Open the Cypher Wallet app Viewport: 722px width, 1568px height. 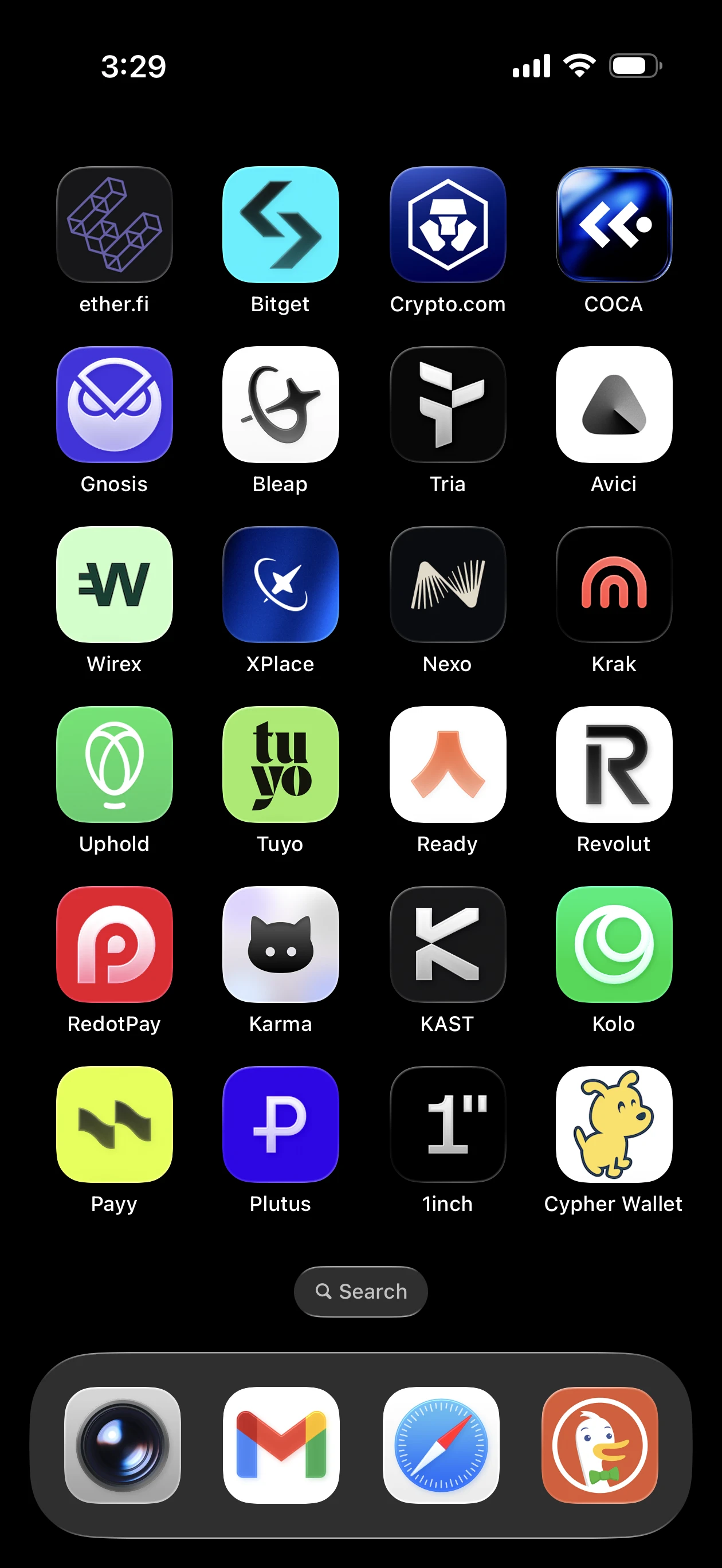[614, 1123]
